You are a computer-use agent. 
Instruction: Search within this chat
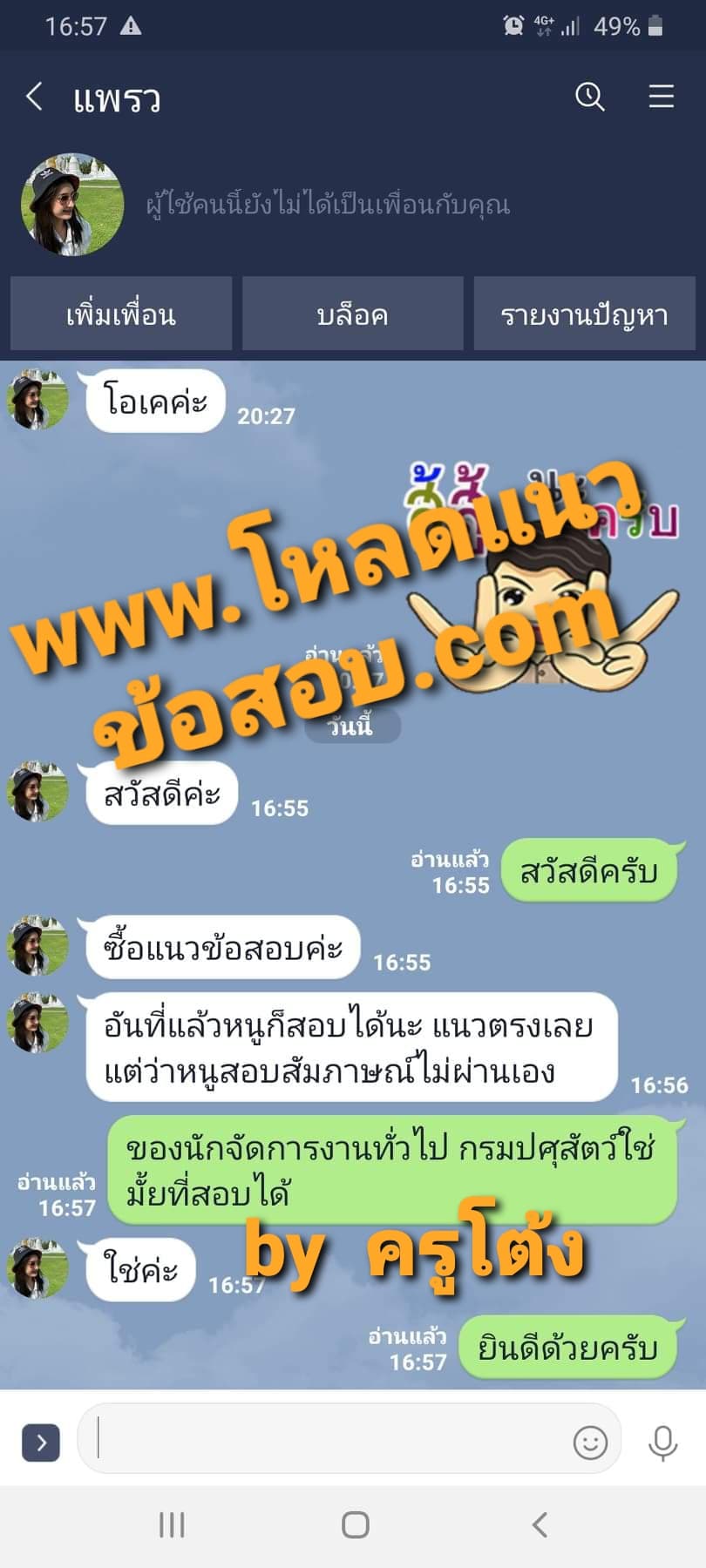(590, 97)
